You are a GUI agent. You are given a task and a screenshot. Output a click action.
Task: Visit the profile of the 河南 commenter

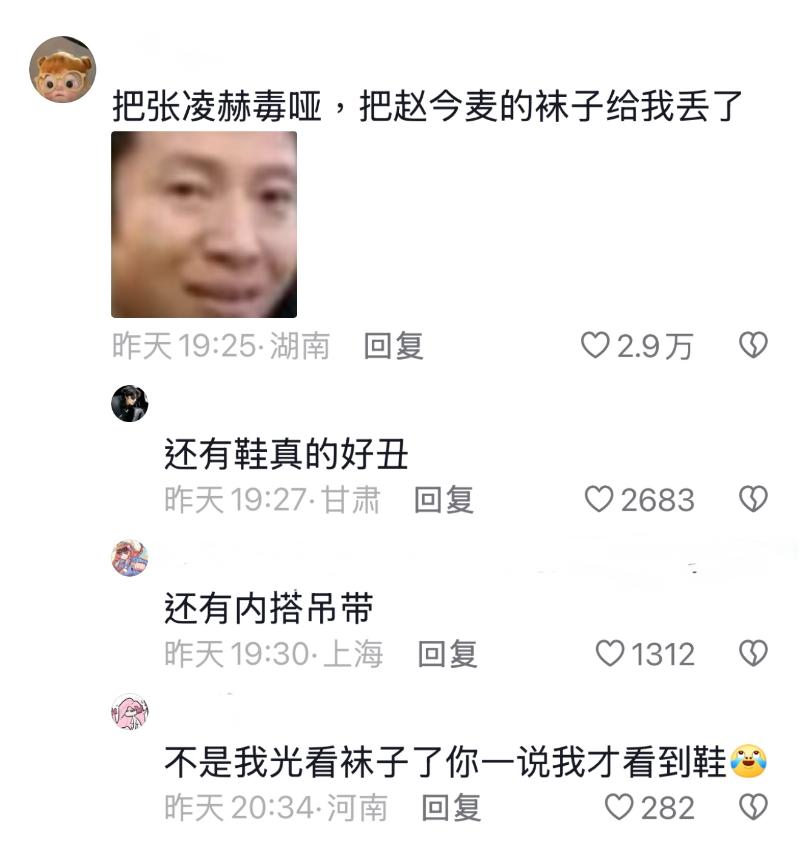[x=130, y=712]
